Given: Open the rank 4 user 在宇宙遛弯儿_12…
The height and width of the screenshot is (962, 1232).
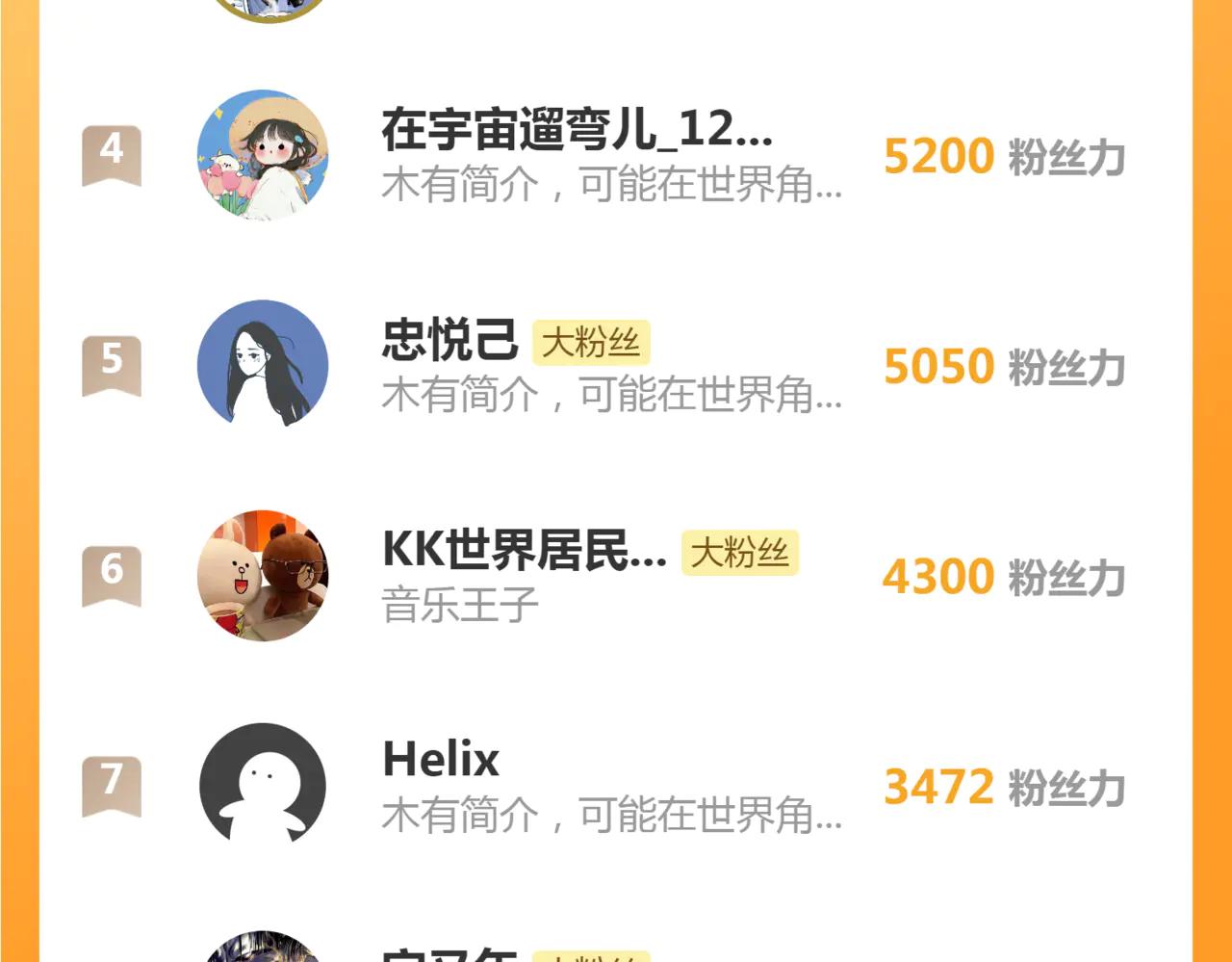Looking at the screenshot, I should coord(576,131).
